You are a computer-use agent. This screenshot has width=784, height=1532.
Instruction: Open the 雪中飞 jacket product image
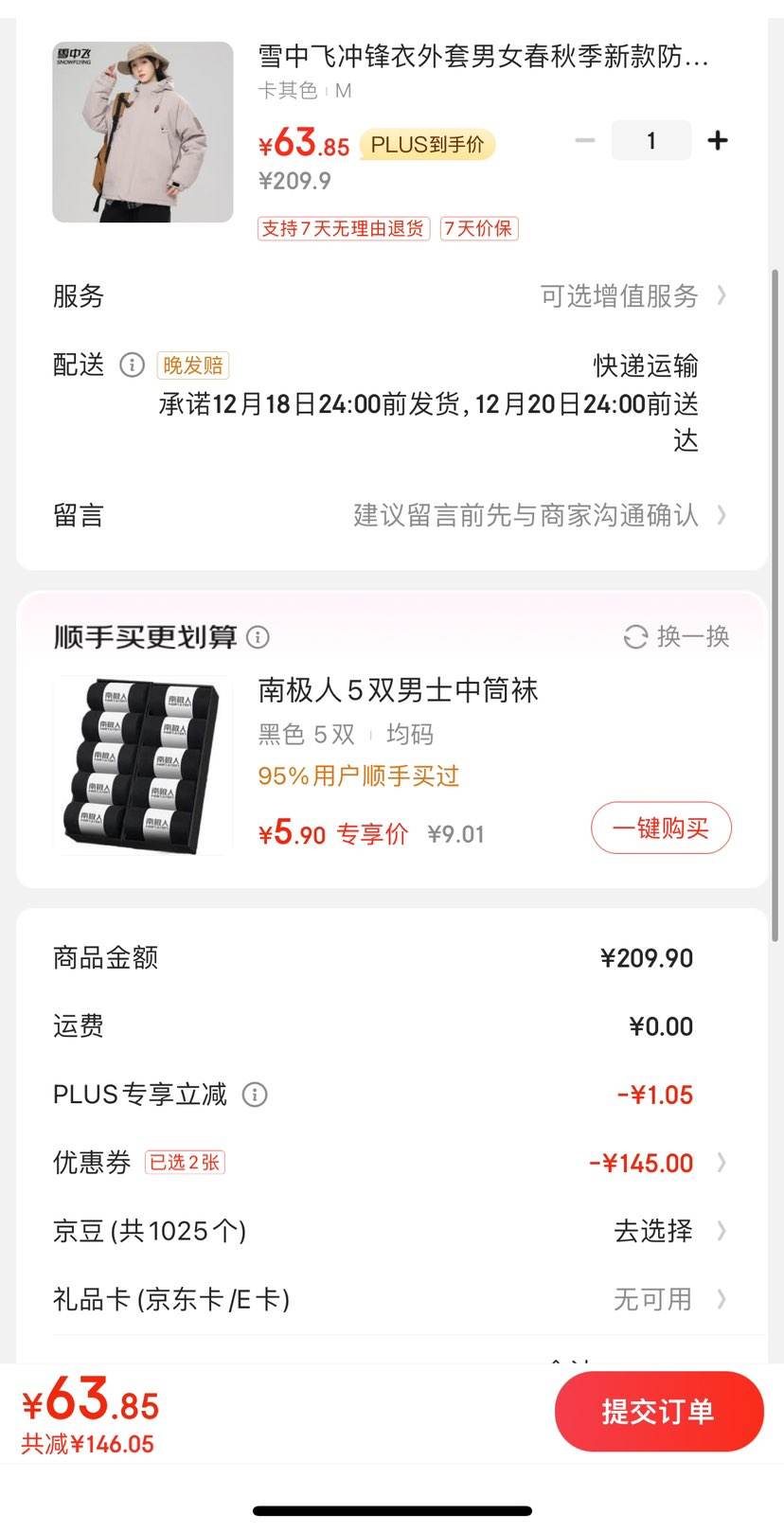point(143,133)
